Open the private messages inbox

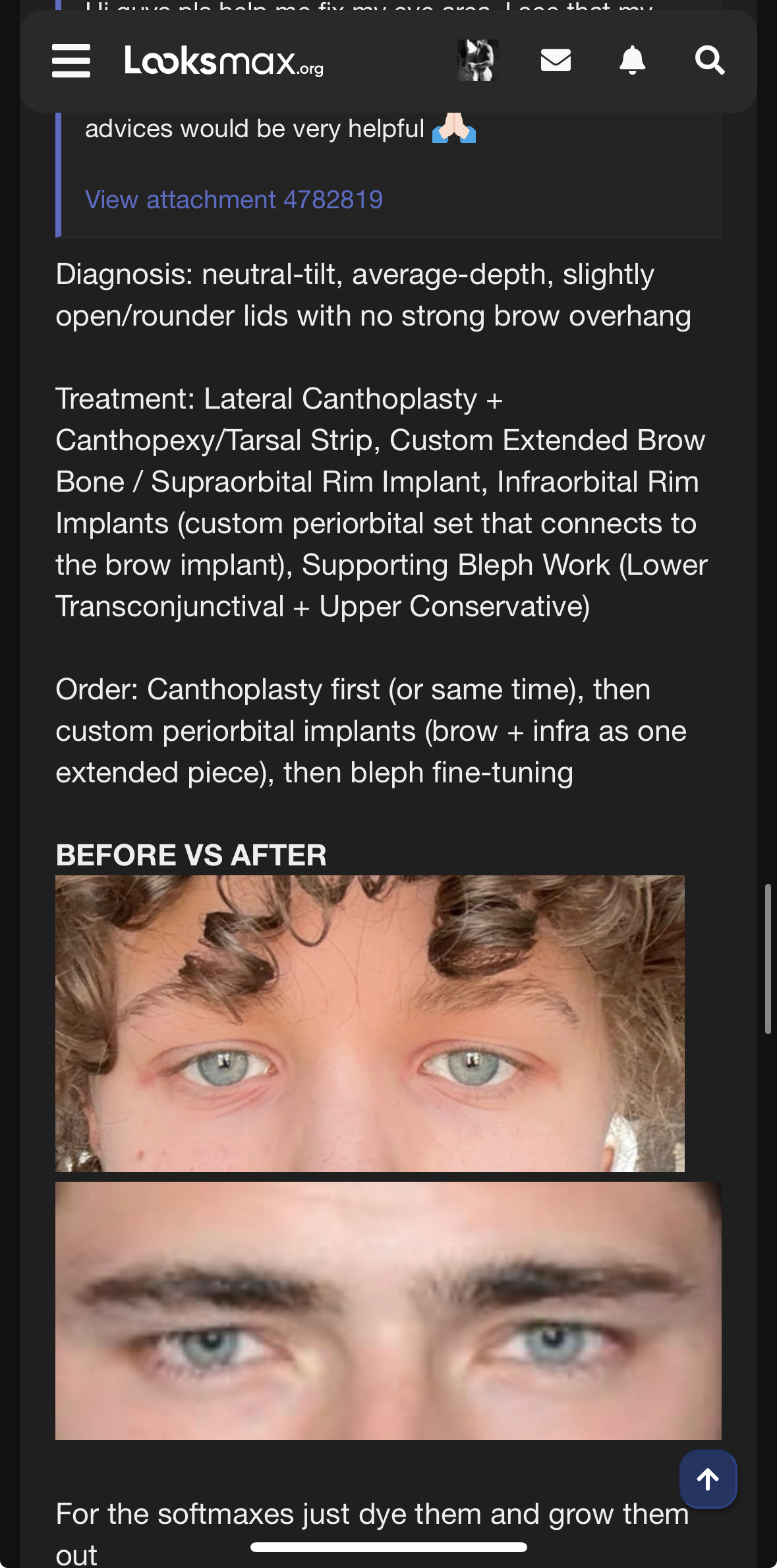pyautogui.click(x=556, y=61)
